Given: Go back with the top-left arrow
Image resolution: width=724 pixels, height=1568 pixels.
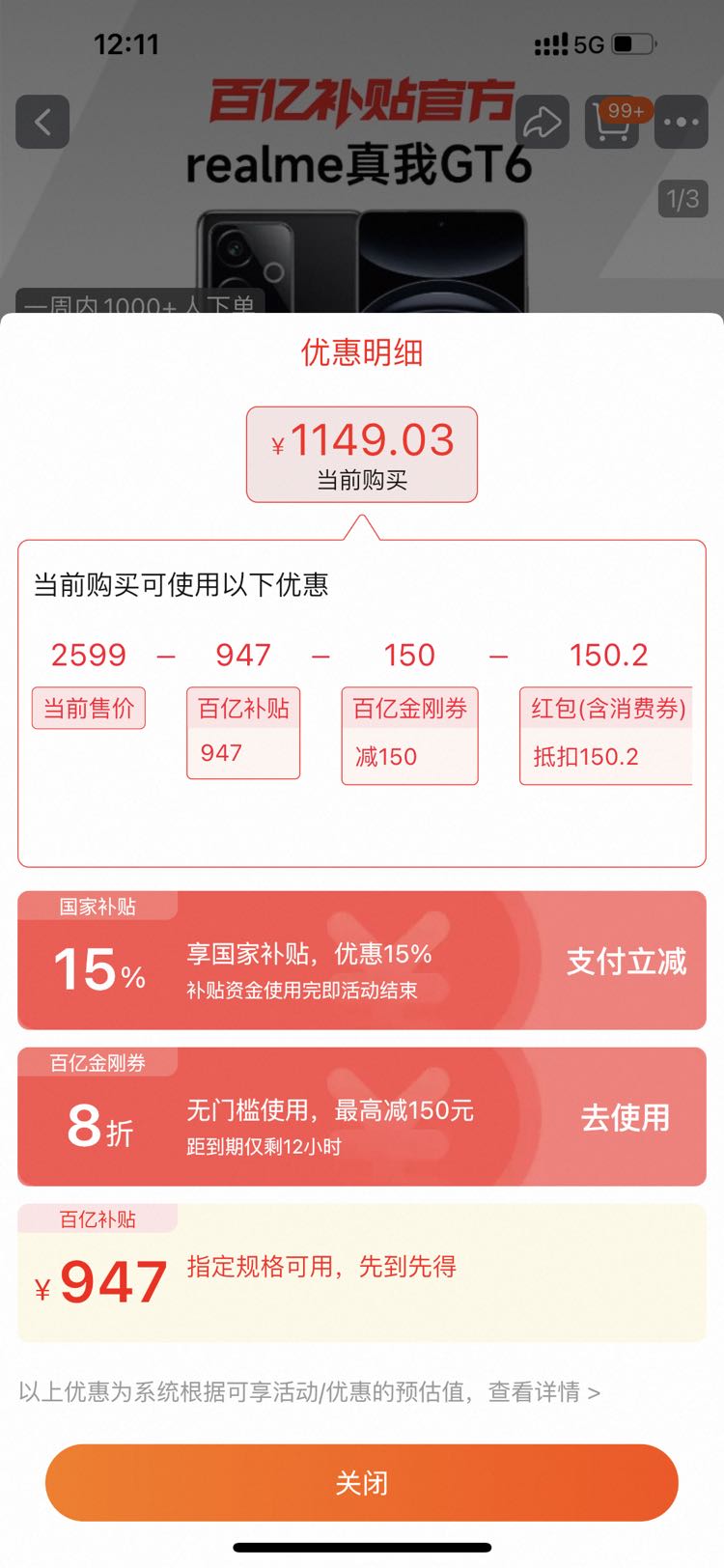Looking at the screenshot, I should pos(42,122).
